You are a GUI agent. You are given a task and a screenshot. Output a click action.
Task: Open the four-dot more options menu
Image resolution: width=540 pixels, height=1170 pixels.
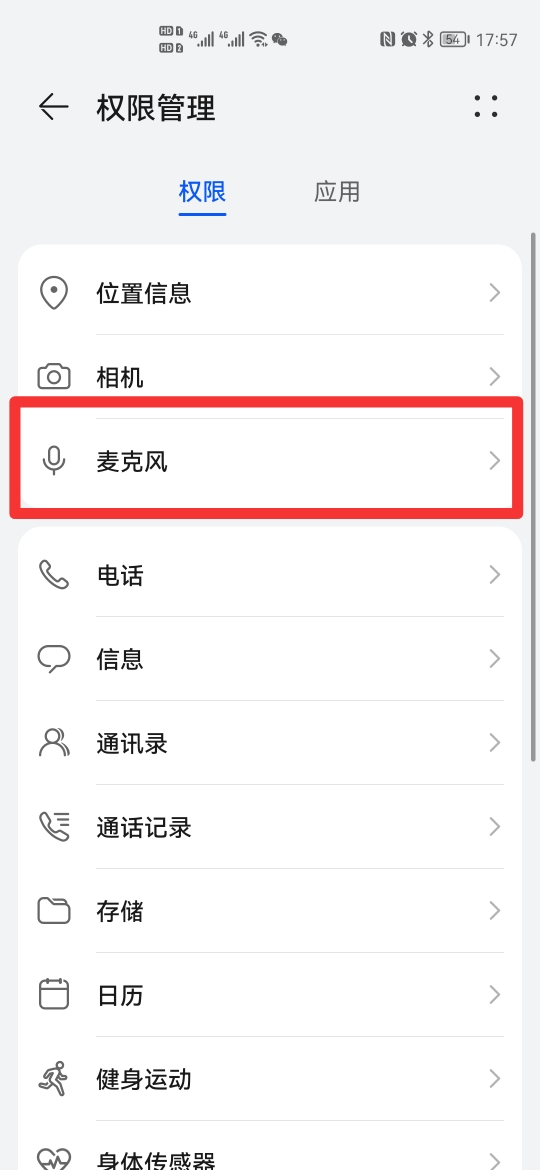pyautogui.click(x=486, y=107)
